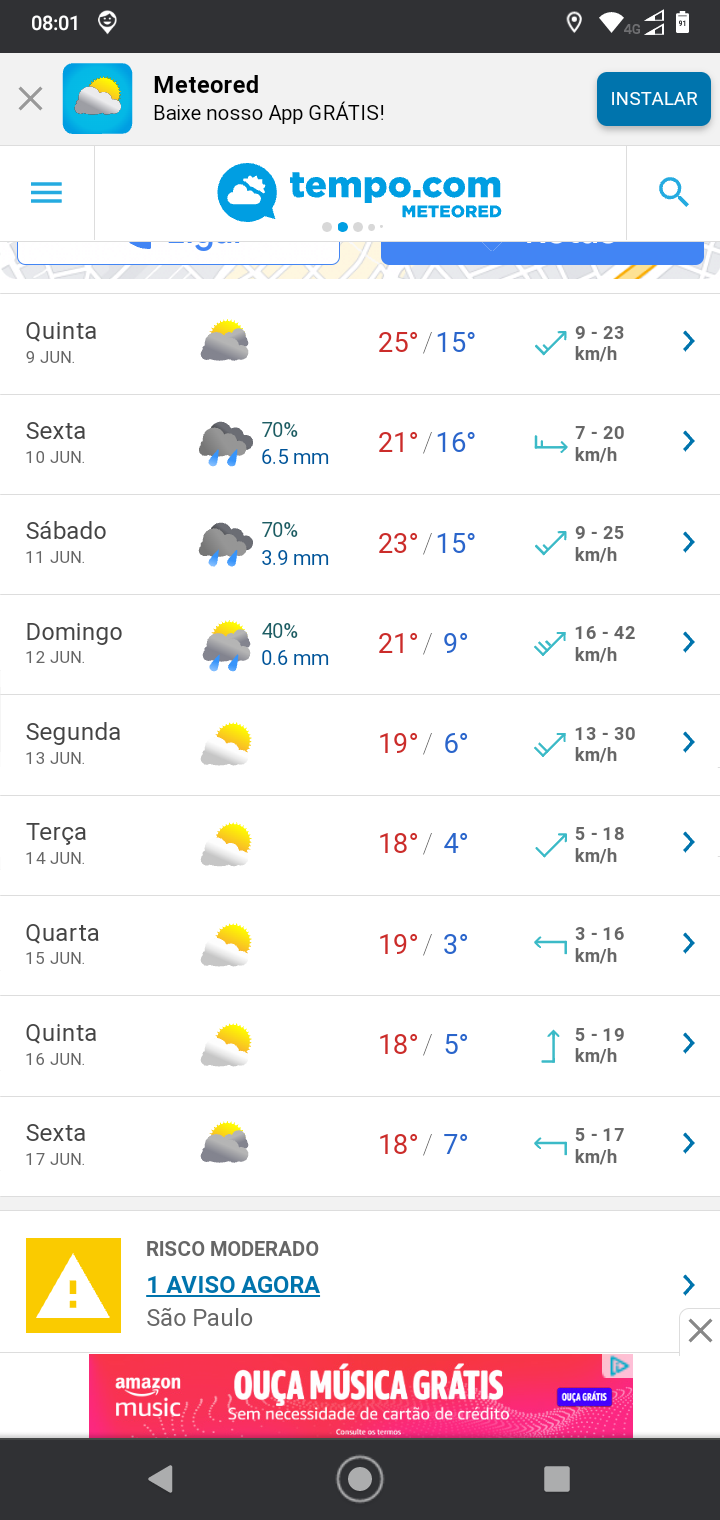Open Quinta 16 Jun forecast
This screenshot has width=720, height=1520.
point(360,1046)
